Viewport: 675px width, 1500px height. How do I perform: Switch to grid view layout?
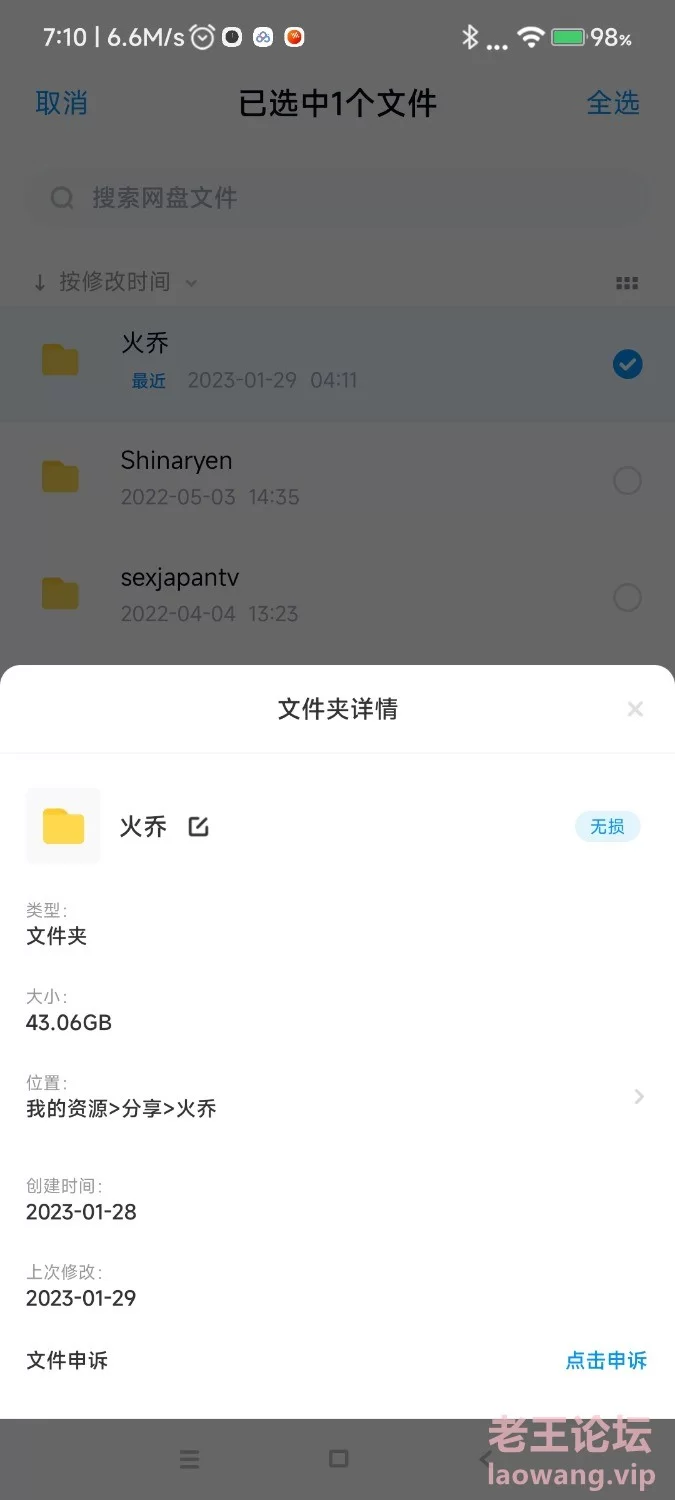click(627, 283)
